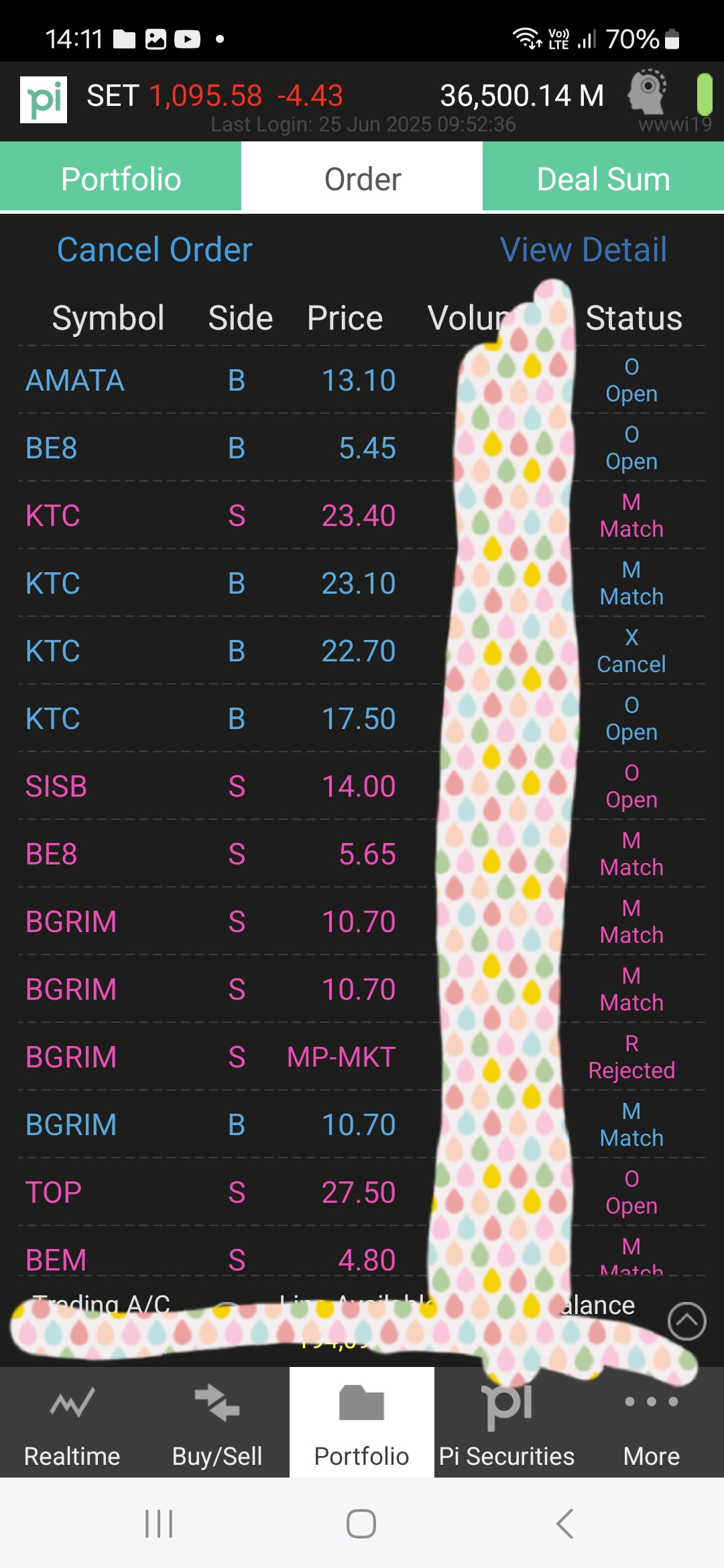Image resolution: width=724 pixels, height=1568 pixels.
Task: Tap View Detail
Action: tap(583, 250)
